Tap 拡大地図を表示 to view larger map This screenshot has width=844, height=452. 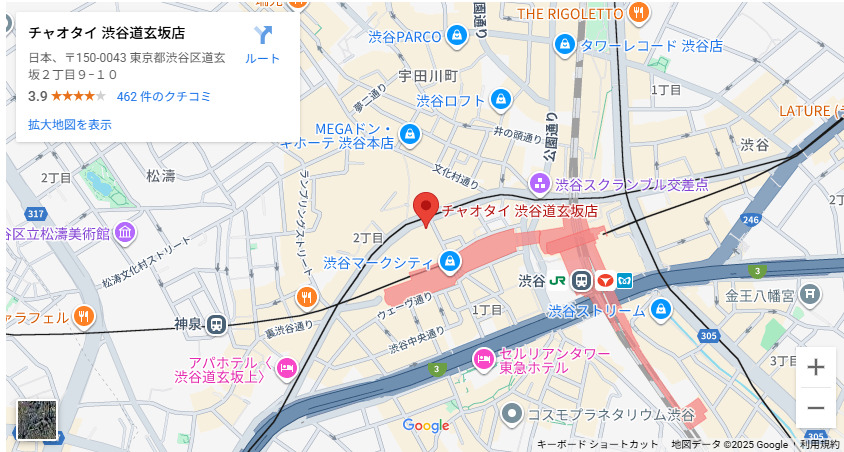point(70,125)
